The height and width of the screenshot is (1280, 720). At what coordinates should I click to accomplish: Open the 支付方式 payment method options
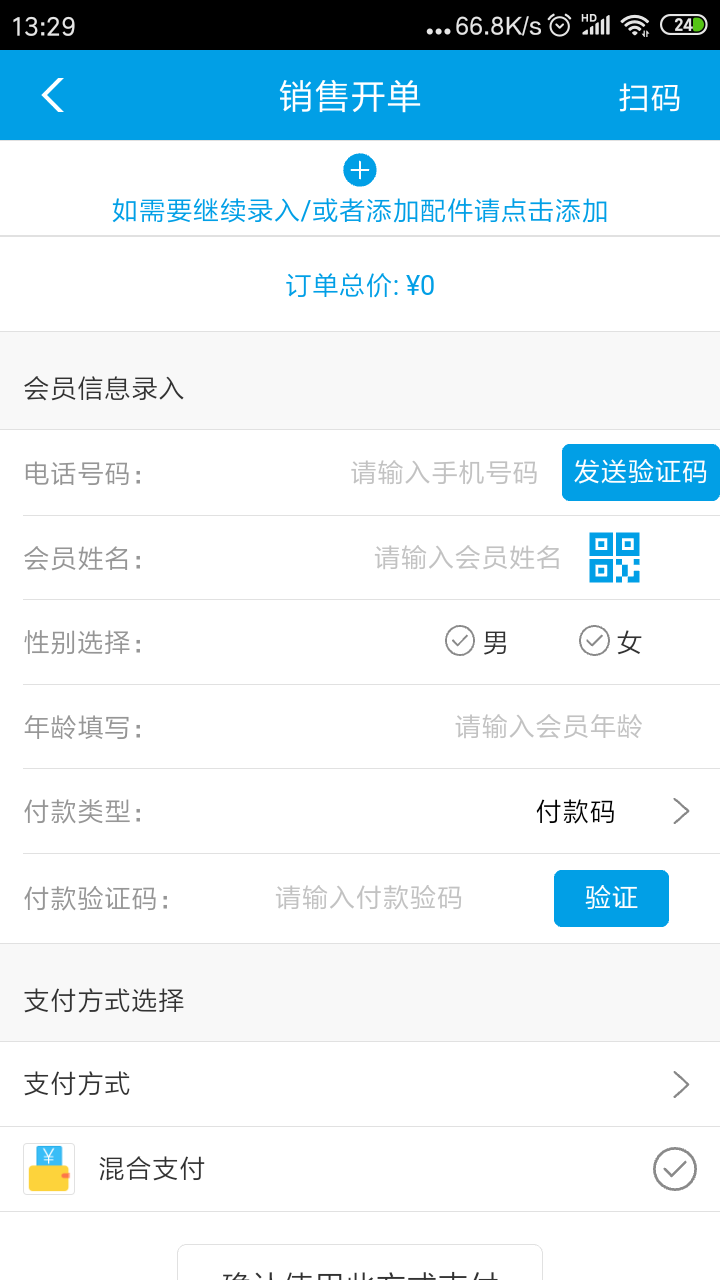point(360,1084)
